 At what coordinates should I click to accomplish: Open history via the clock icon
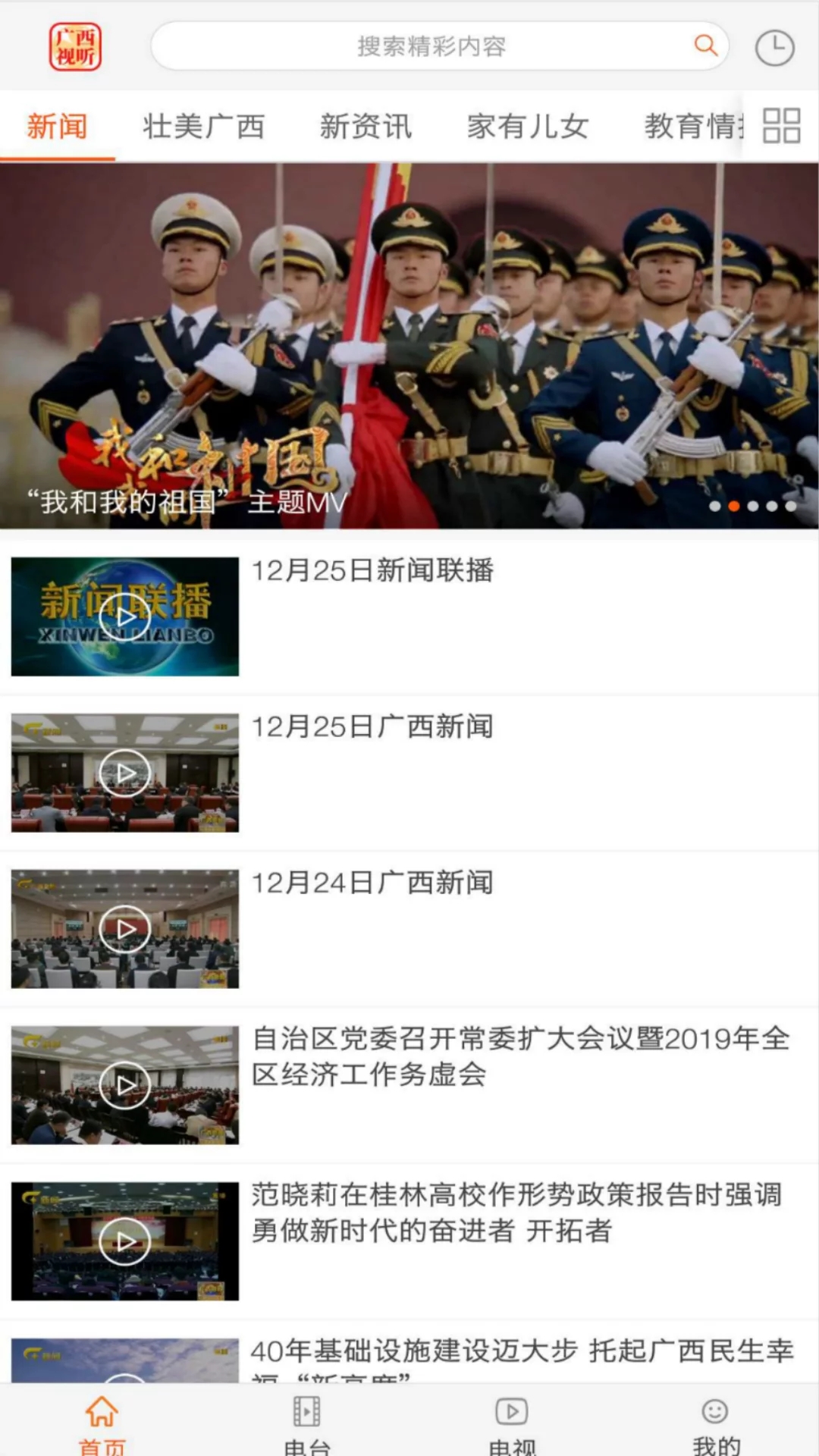774,45
